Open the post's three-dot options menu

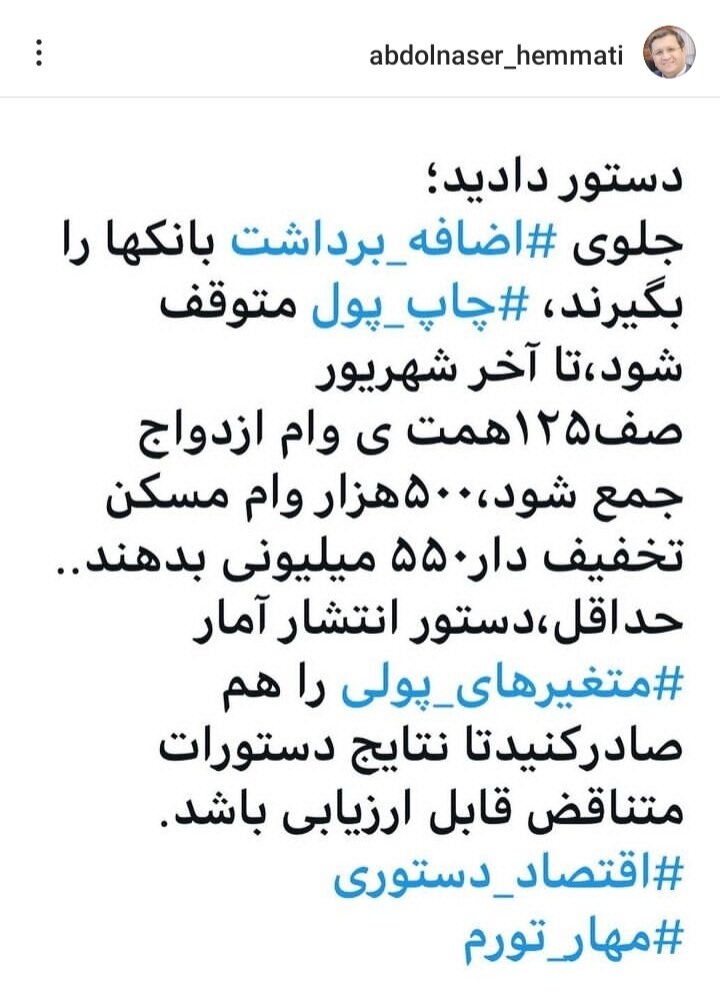click(x=39, y=53)
